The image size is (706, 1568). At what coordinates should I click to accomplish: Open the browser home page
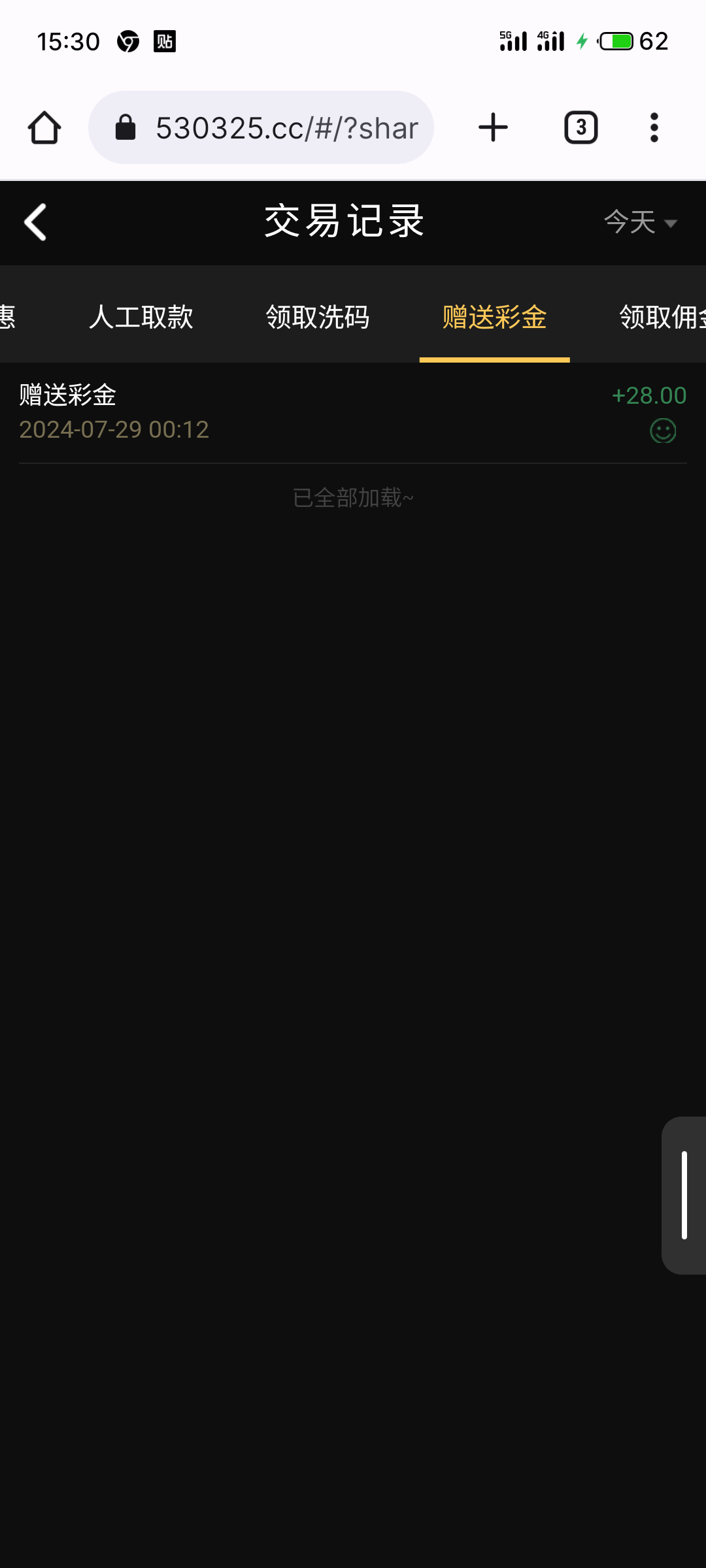pos(44,127)
